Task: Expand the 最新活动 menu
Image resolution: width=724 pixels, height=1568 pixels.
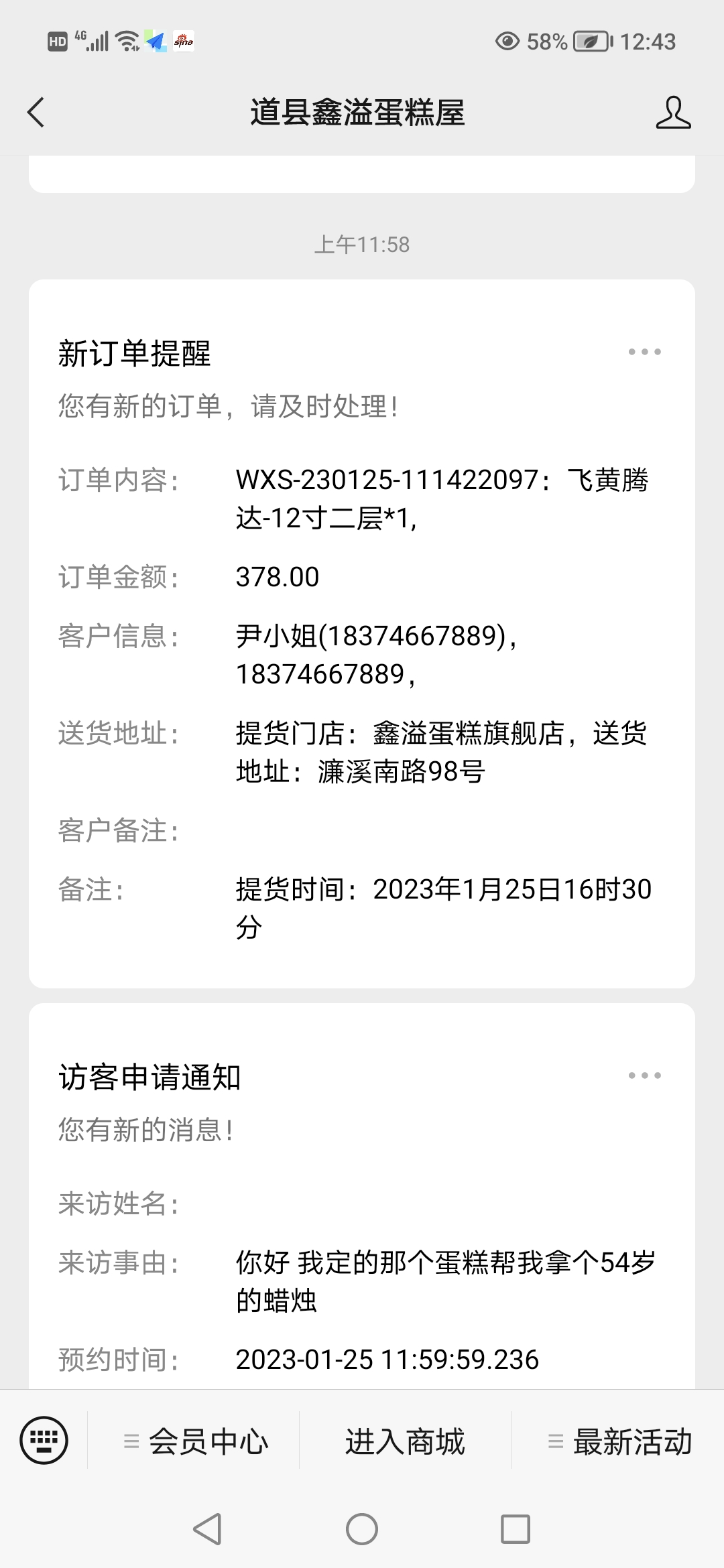Action: 618,1441
